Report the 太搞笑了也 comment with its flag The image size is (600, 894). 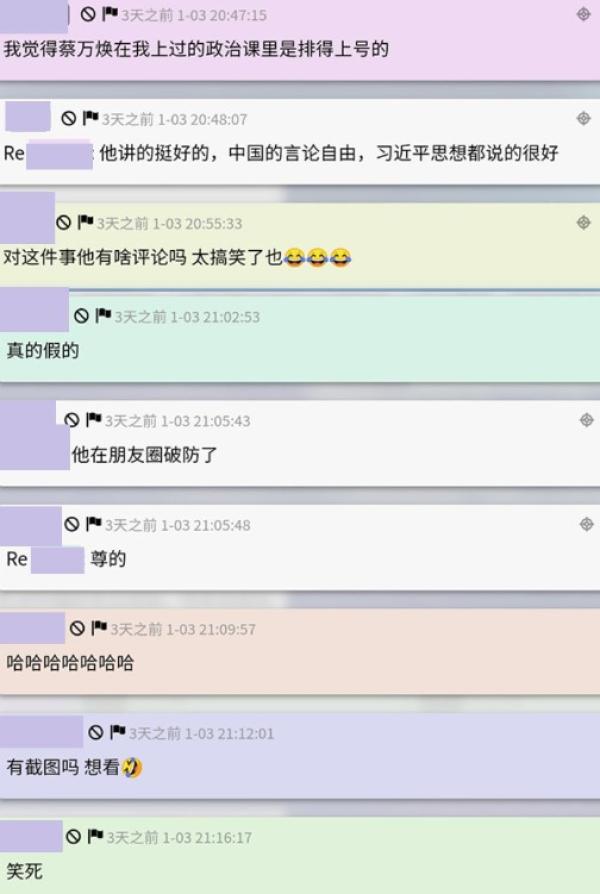coord(85,222)
